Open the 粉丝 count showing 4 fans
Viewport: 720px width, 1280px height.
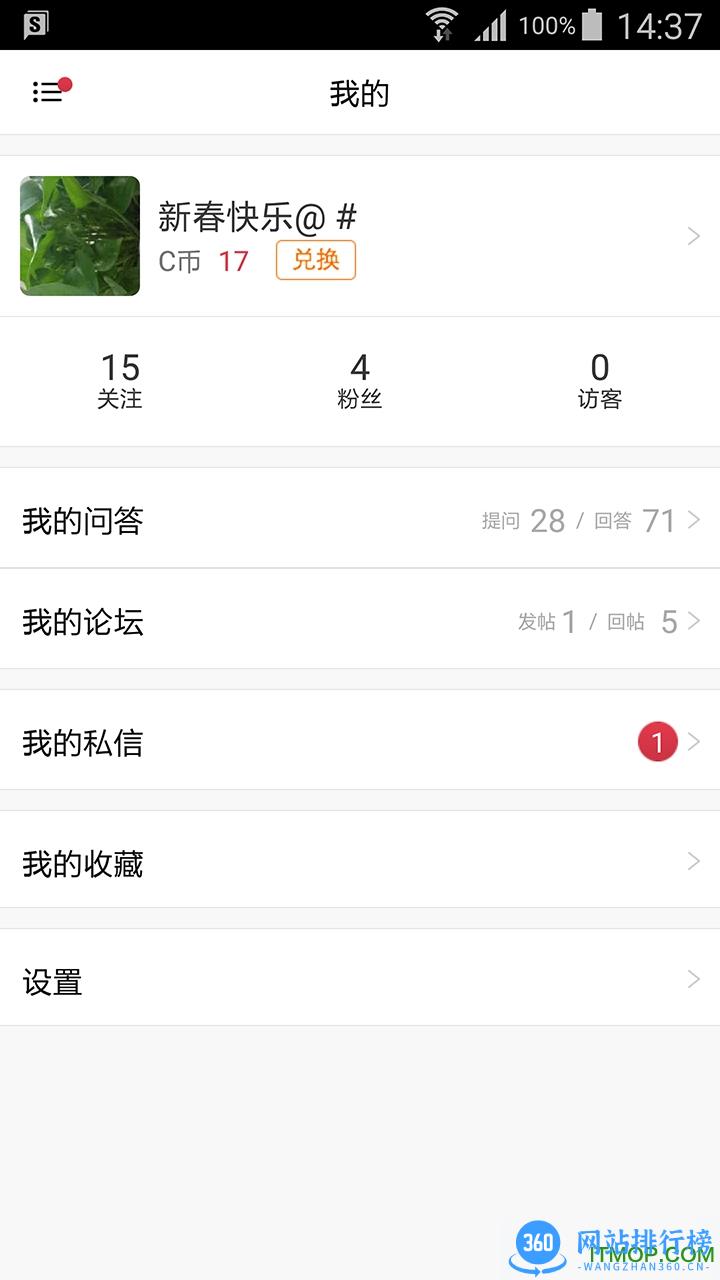[360, 380]
